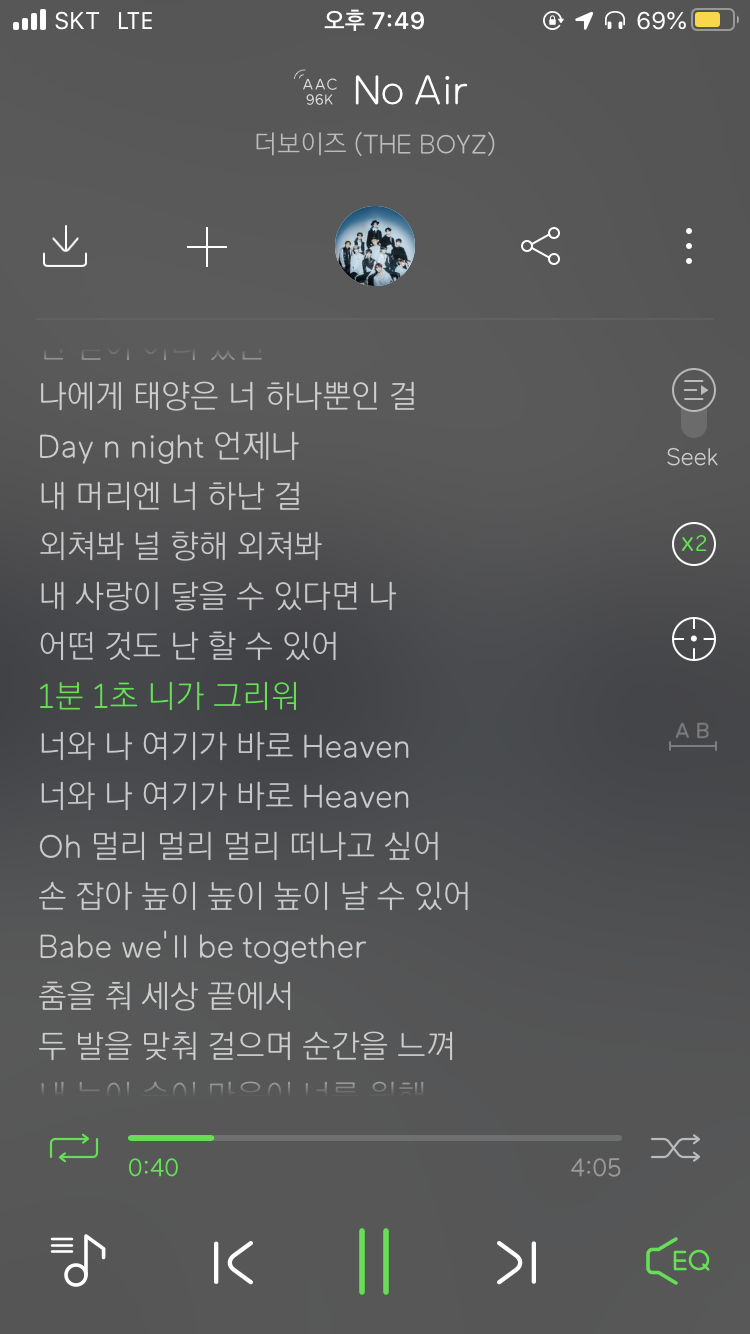Image resolution: width=750 pixels, height=1334 pixels.
Task: Skip to the previous track
Action: tap(234, 1262)
